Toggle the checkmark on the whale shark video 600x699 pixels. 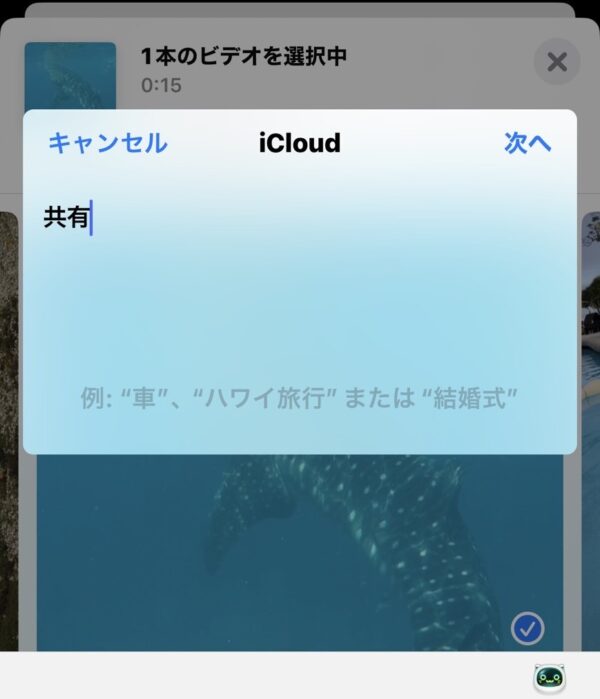[527, 628]
